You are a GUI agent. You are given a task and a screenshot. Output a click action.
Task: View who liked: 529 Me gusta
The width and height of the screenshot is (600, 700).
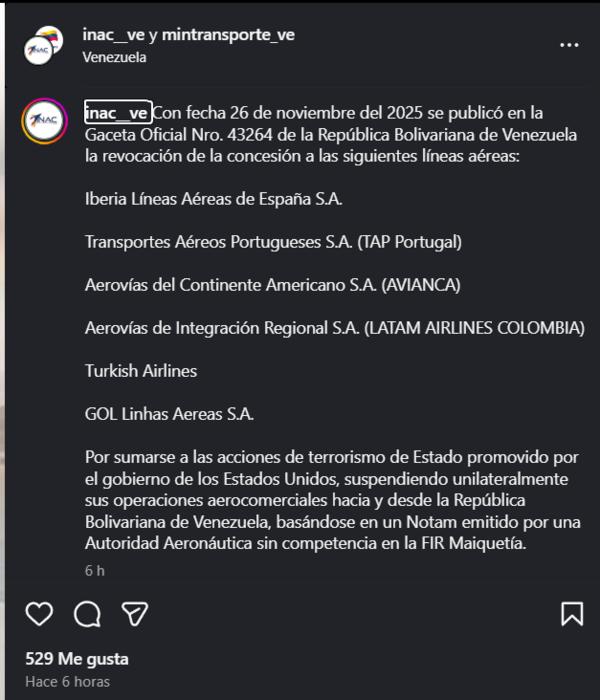(x=77, y=659)
